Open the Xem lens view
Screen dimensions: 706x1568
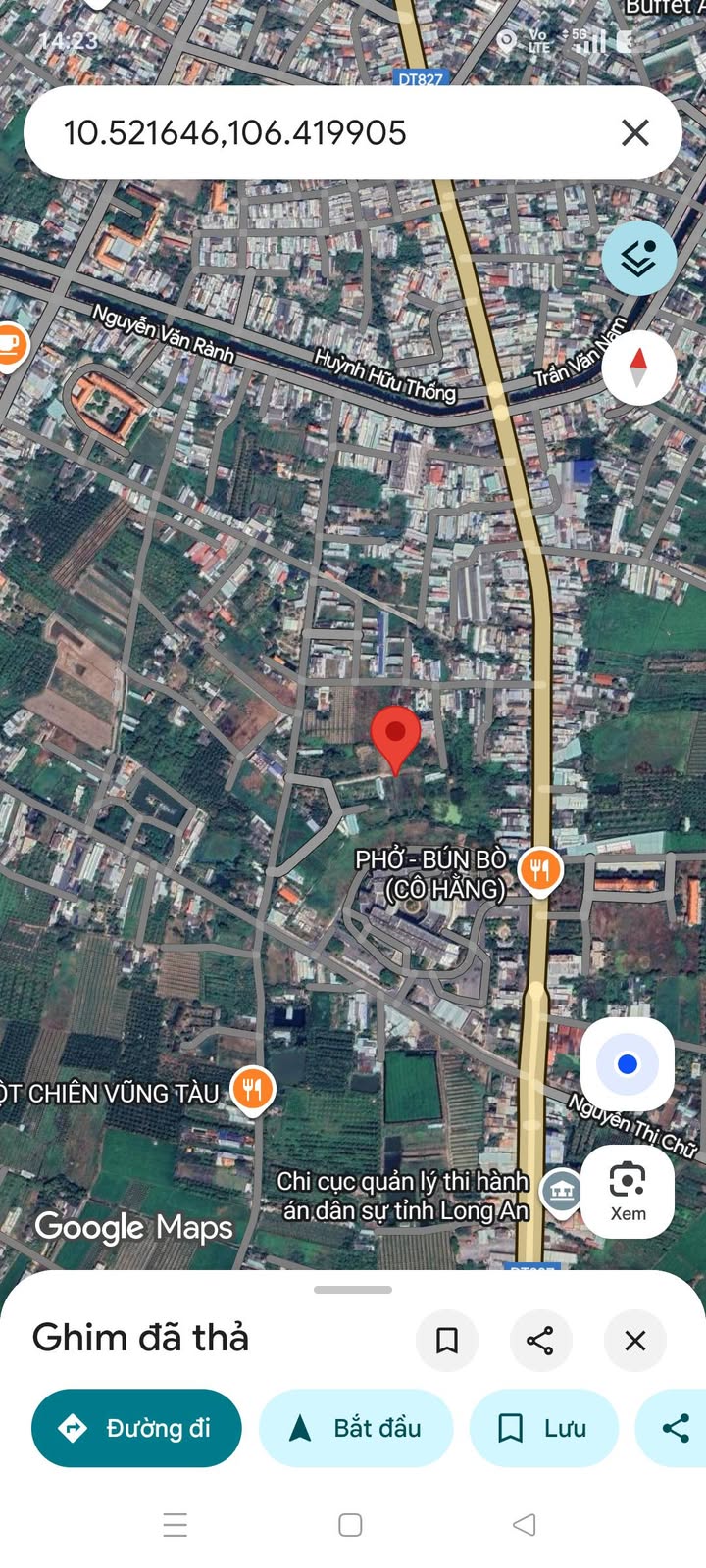coord(628,1192)
